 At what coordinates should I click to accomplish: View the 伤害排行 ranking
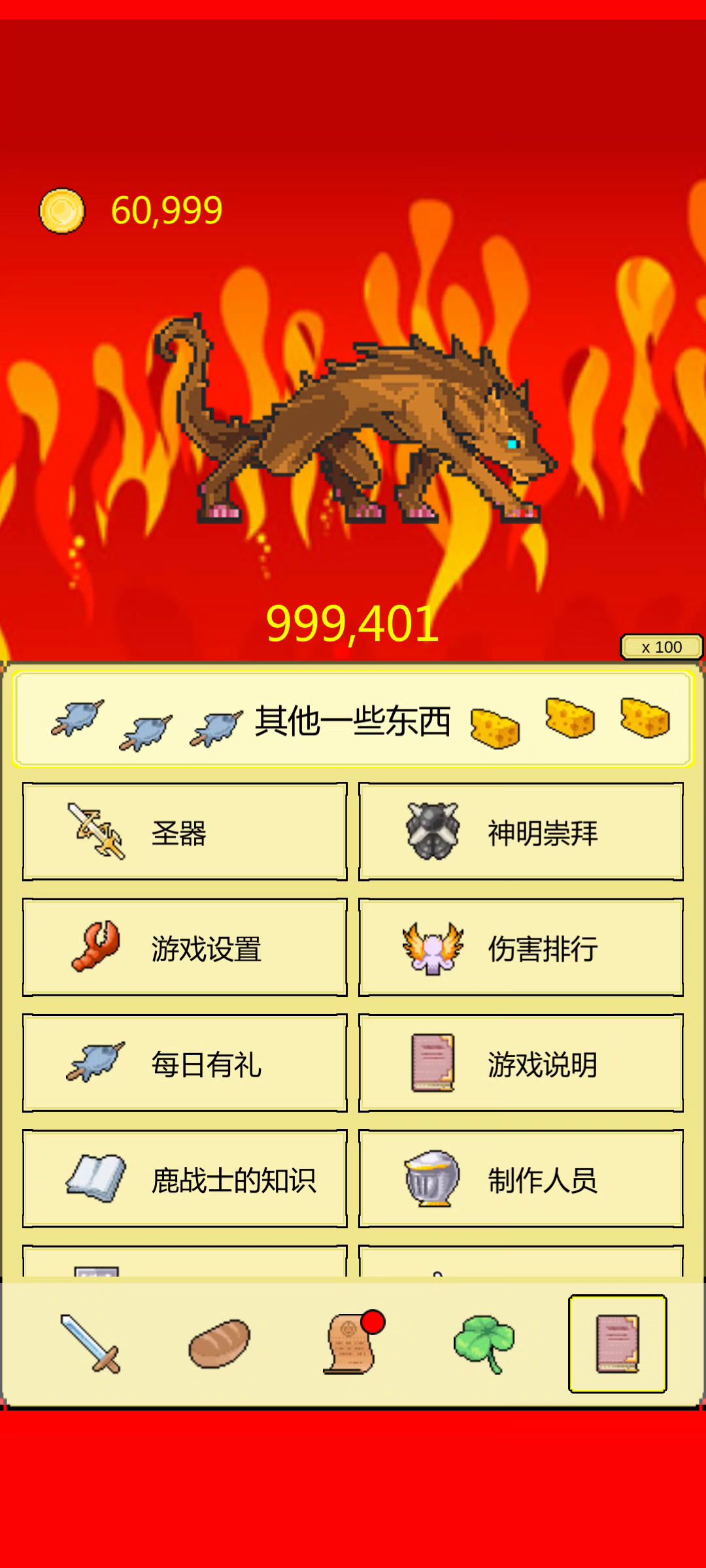[521, 947]
